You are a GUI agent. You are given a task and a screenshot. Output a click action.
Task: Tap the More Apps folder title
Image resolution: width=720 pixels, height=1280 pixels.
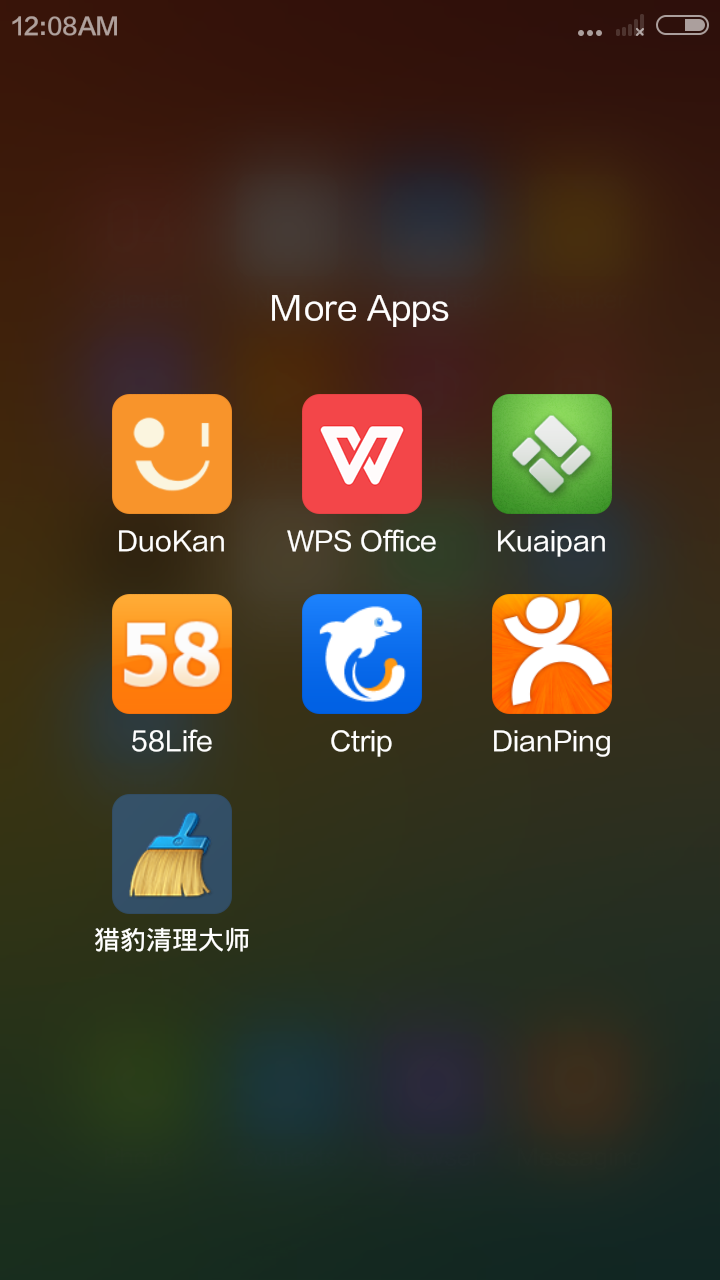(359, 309)
